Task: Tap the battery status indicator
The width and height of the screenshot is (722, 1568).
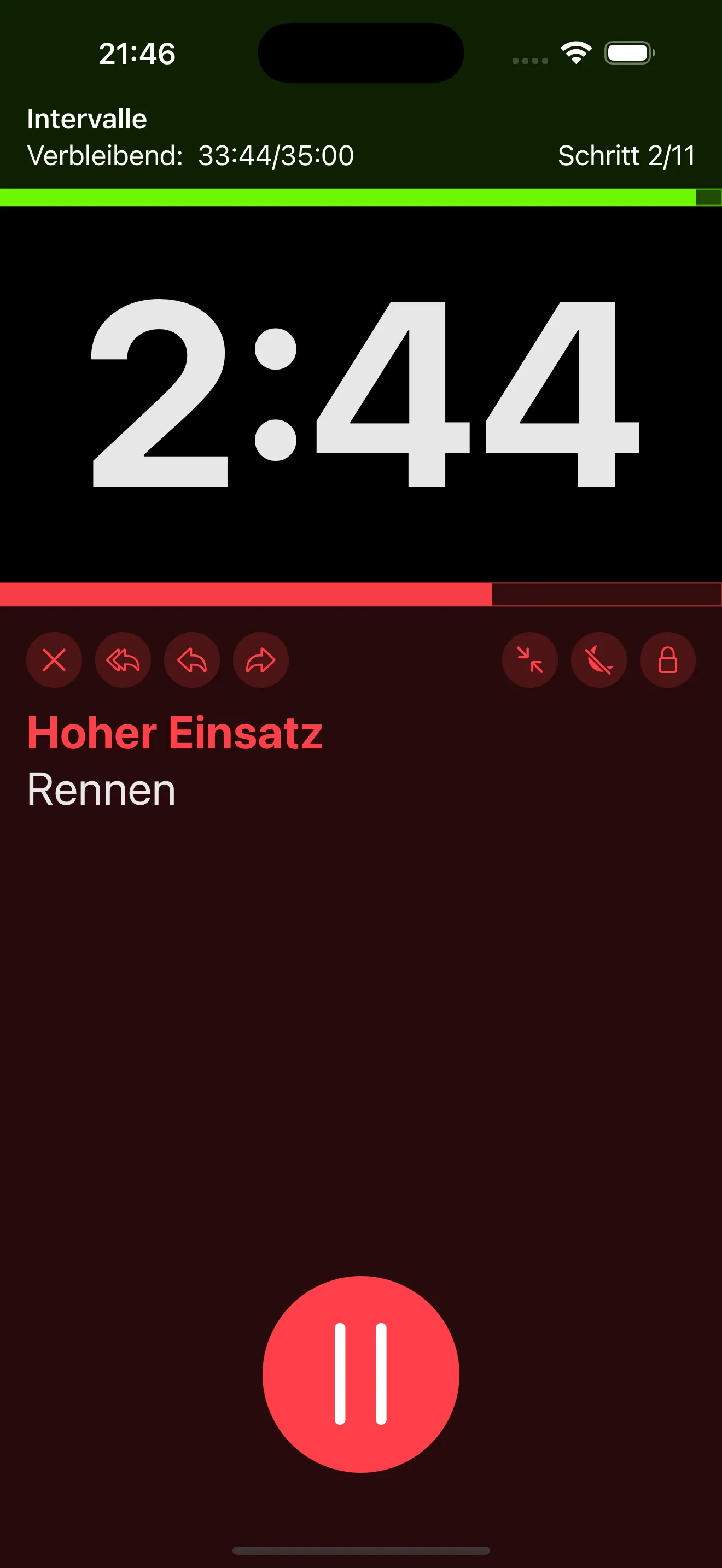Action: pyautogui.click(x=627, y=53)
